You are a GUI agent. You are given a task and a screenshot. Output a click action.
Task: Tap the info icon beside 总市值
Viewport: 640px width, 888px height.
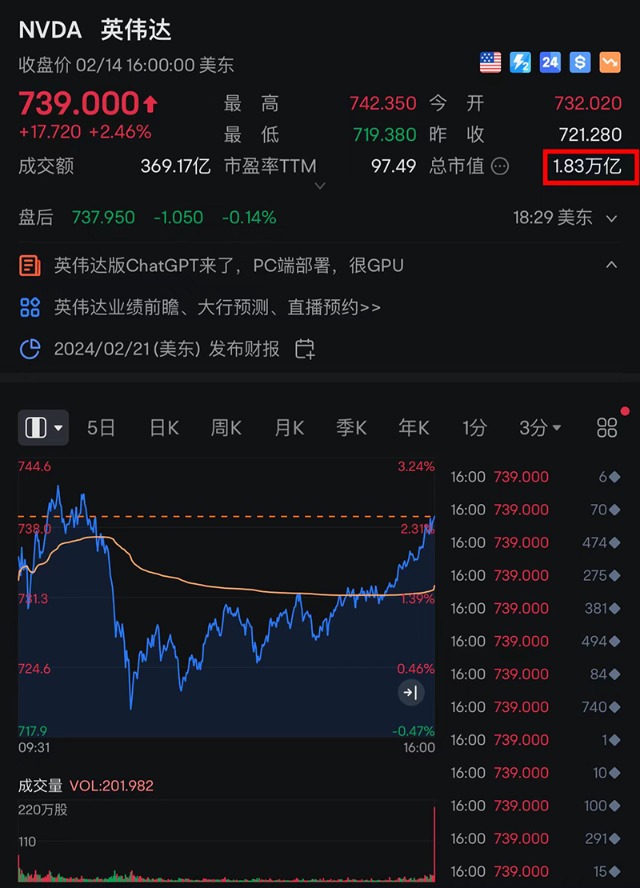tap(500, 167)
